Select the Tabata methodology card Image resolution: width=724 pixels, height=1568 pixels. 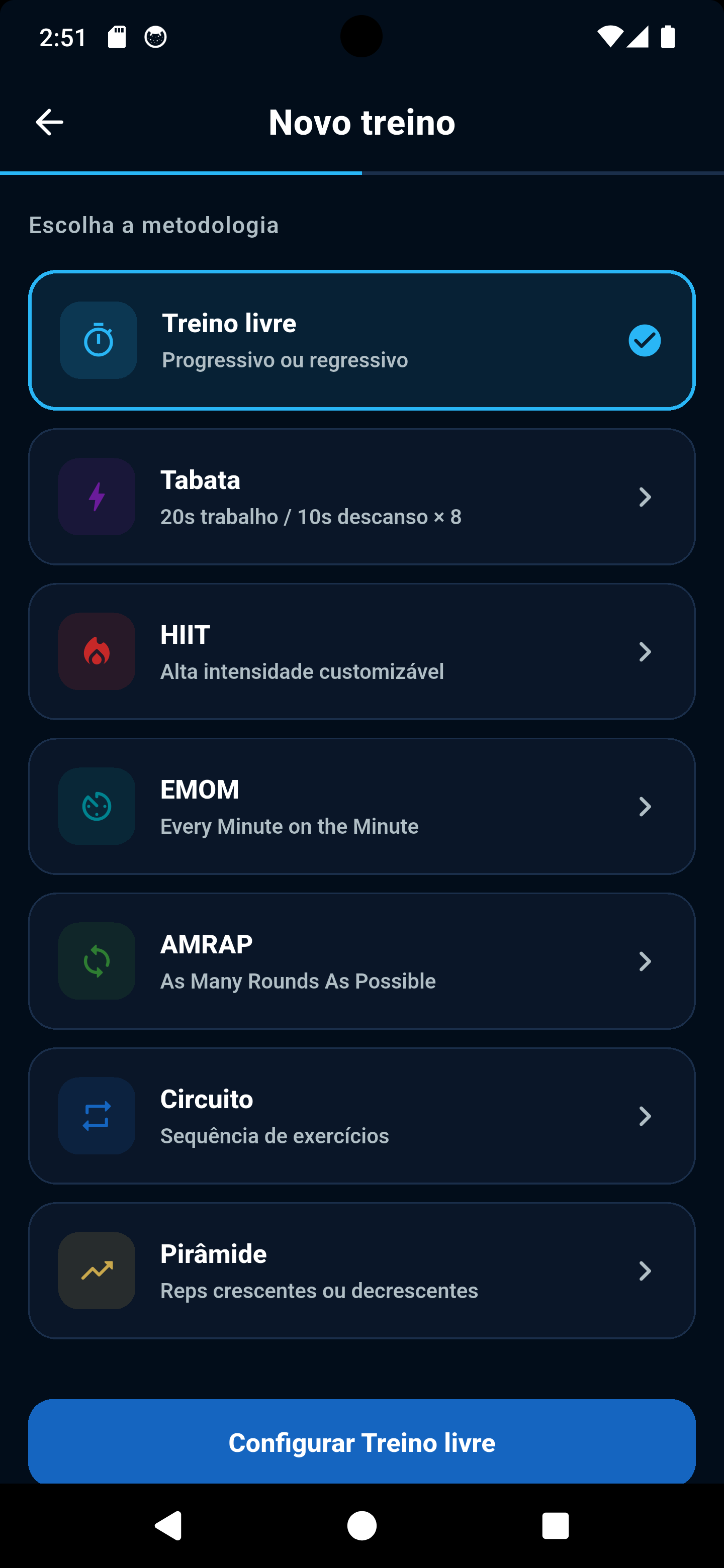[361, 497]
